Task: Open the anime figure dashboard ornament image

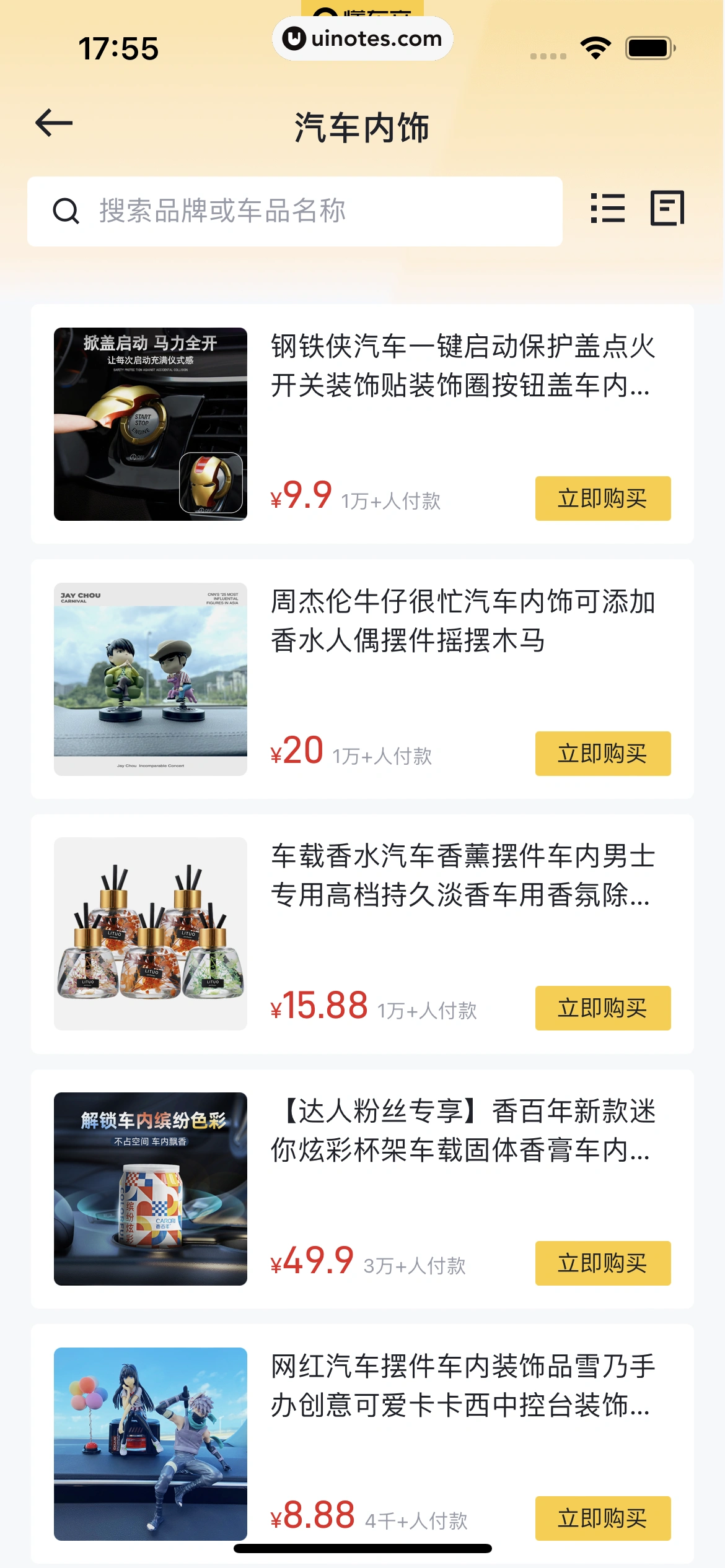Action: click(151, 1444)
